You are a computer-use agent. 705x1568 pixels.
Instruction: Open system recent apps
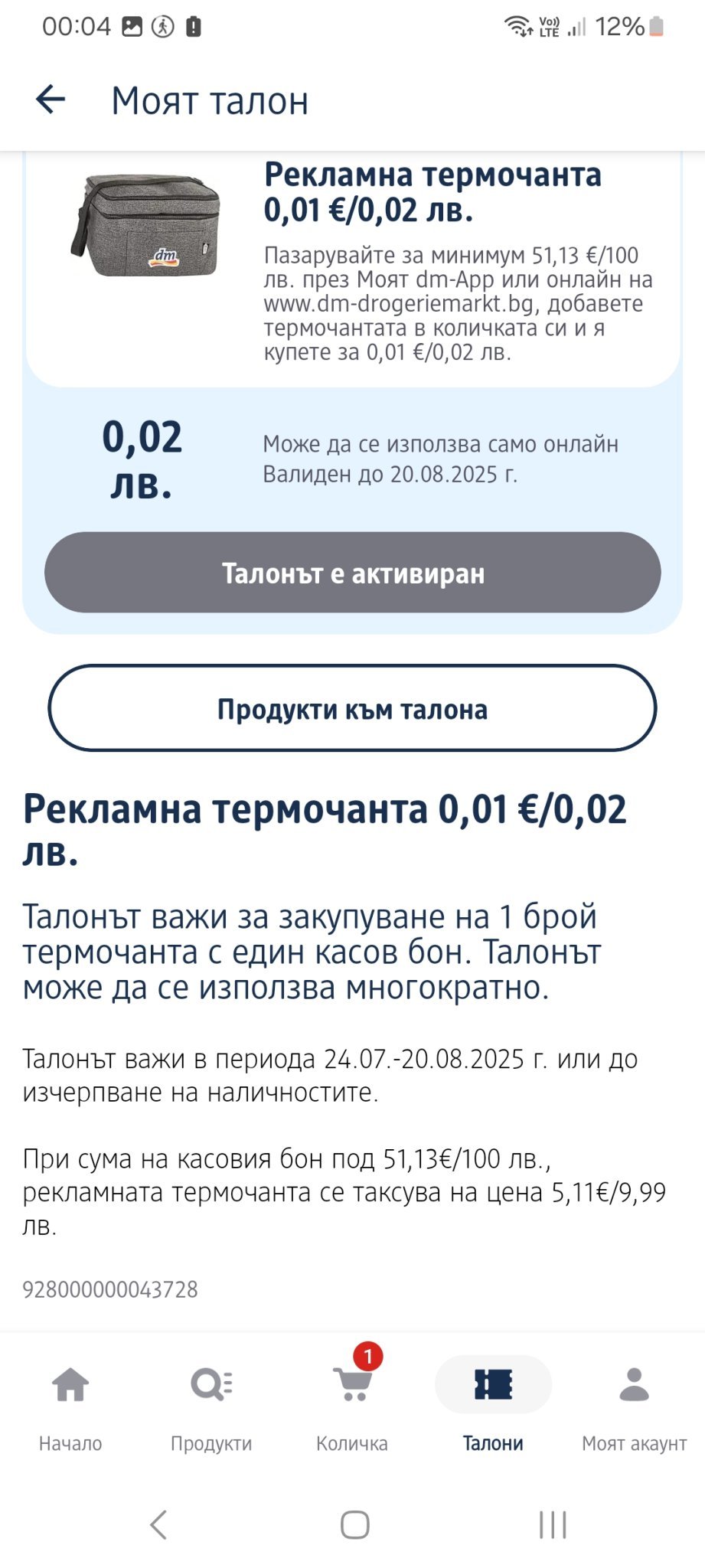553,1524
